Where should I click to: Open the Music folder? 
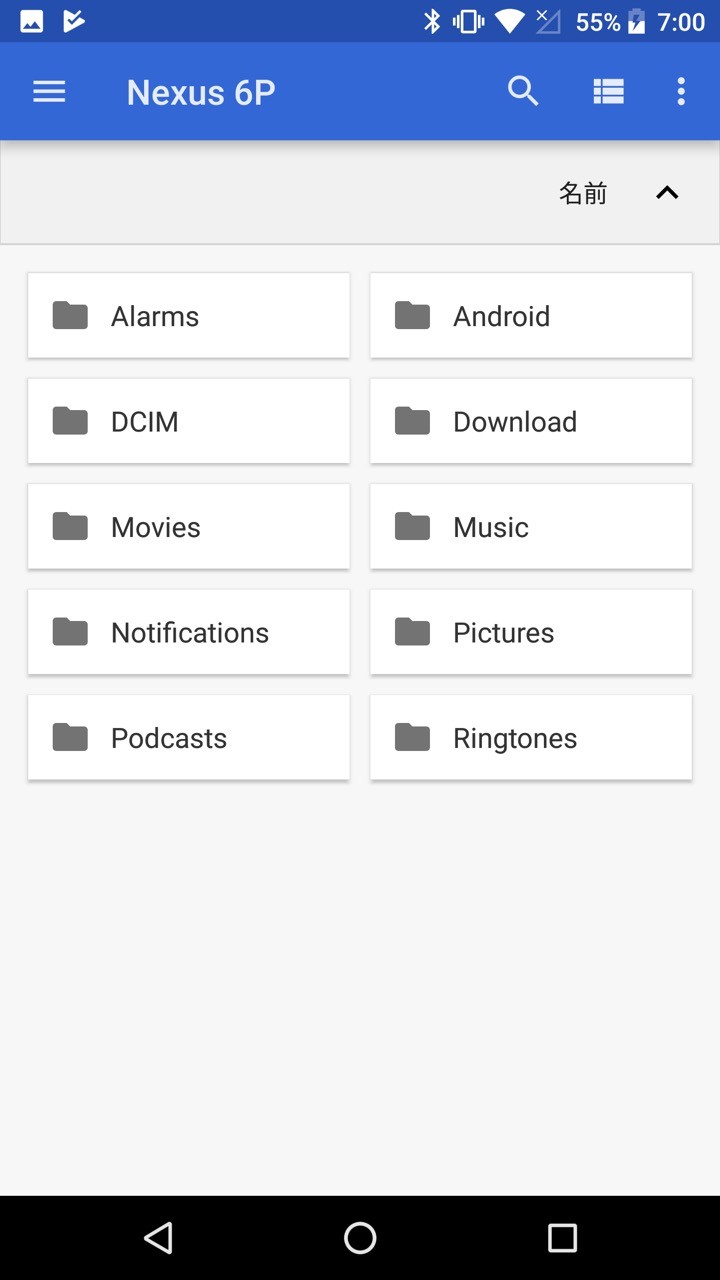point(531,527)
